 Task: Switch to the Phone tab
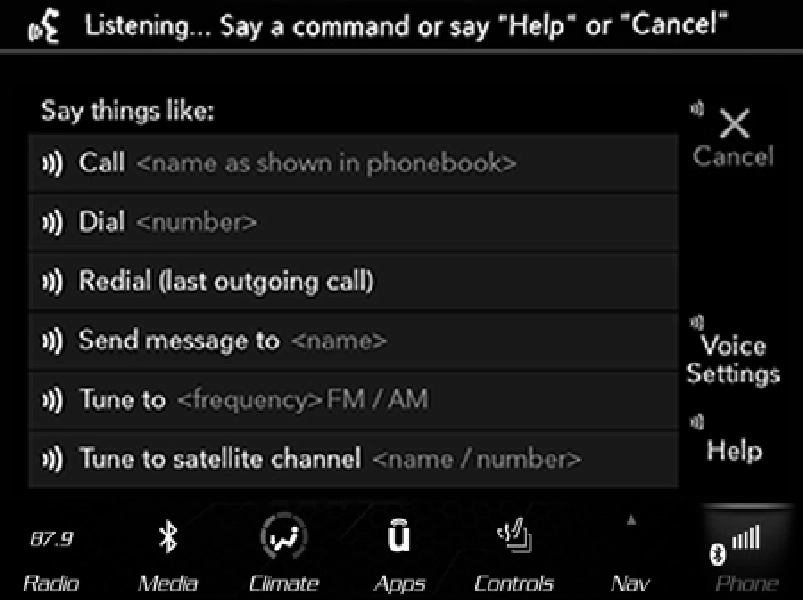coord(745,558)
